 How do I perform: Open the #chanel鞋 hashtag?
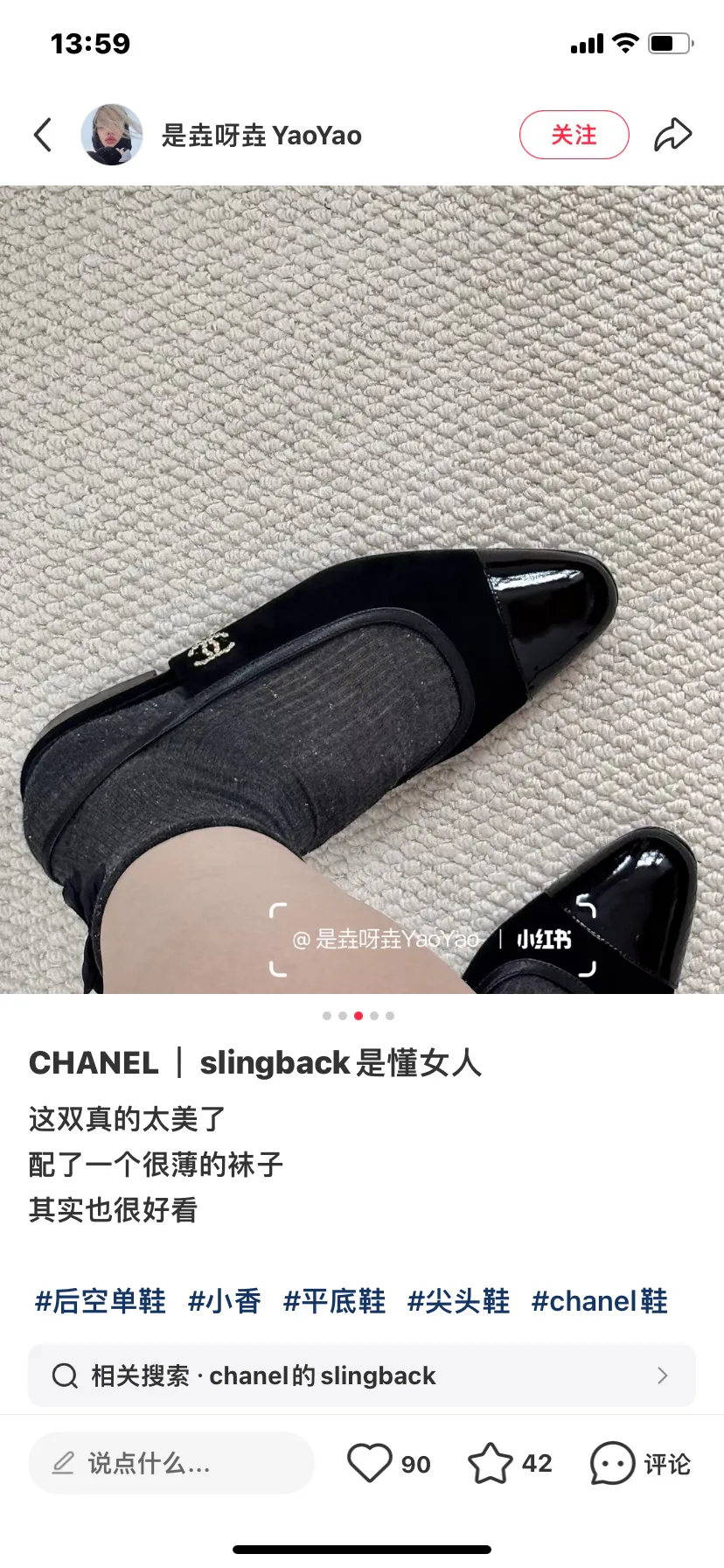(600, 1301)
